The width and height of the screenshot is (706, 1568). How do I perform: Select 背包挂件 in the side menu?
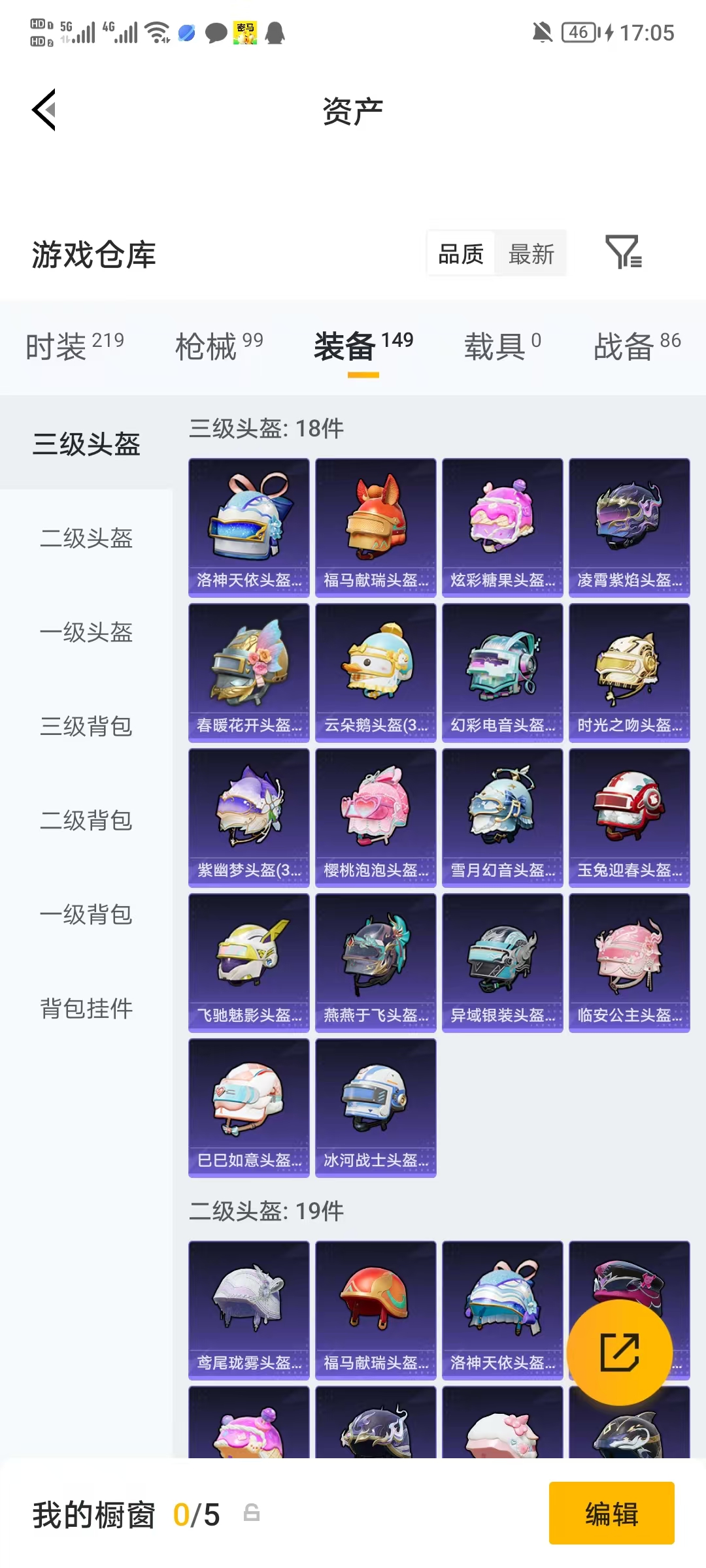86,1009
